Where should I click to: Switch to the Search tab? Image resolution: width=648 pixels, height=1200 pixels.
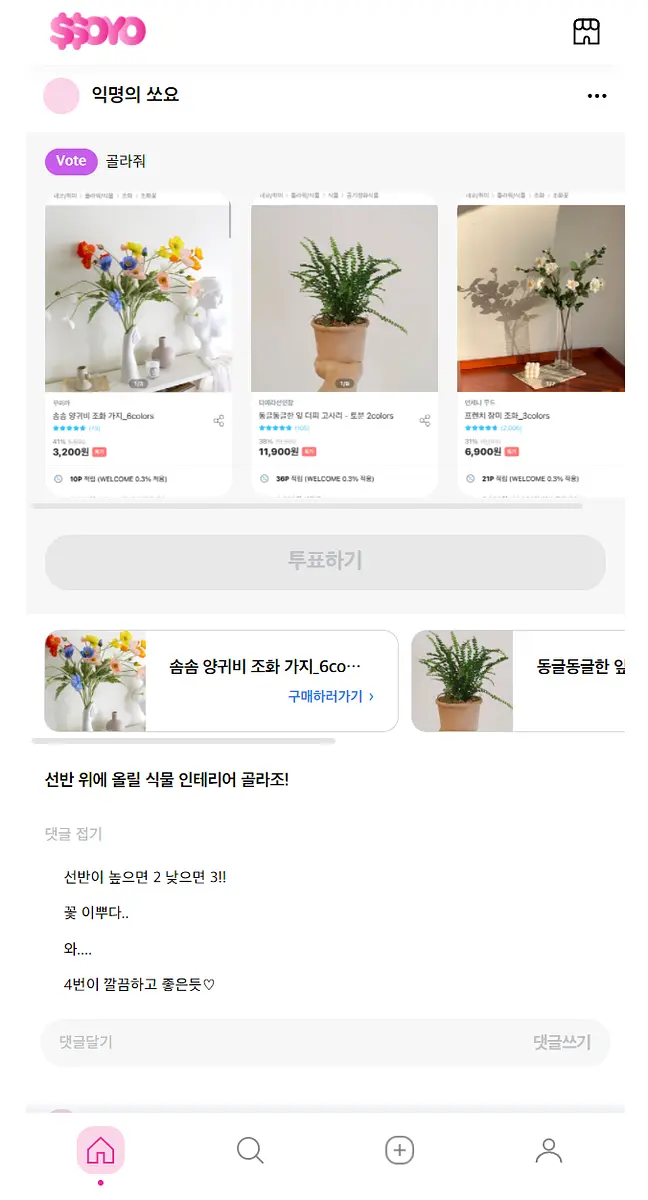(250, 1151)
